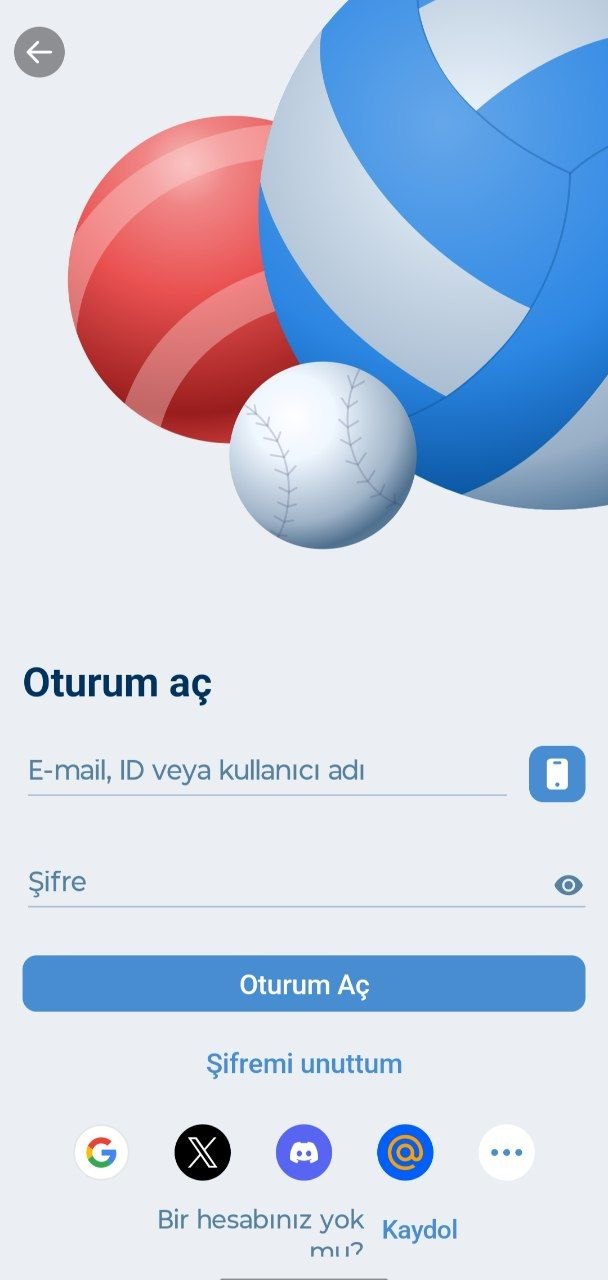The height and width of the screenshot is (1280, 608).
Task: Sign in with Discord
Action: click(304, 1153)
